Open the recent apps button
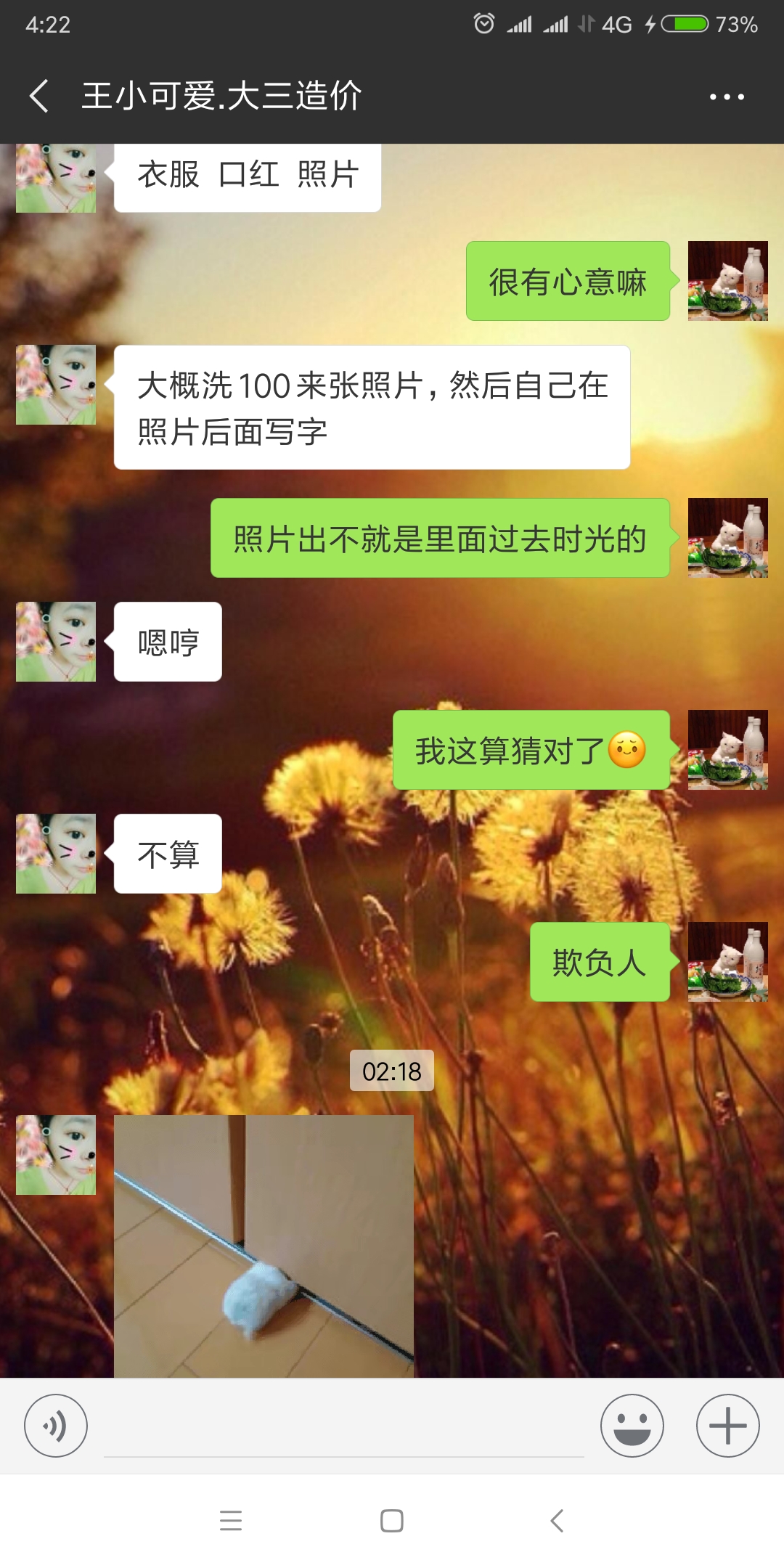Image resolution: width=784 pixels, height=1568 pixels. [x=231, y=1520]
